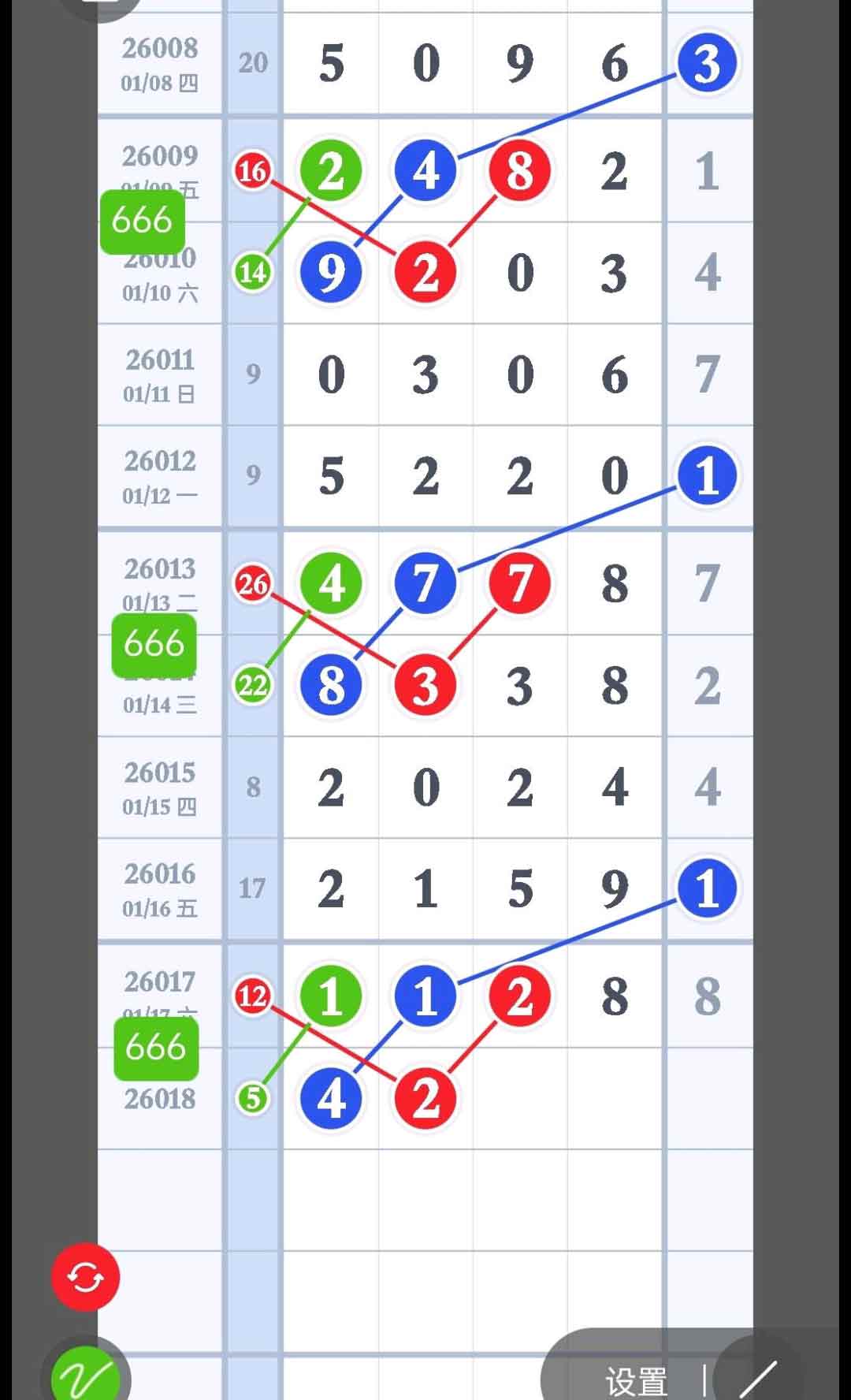Viewport: 851px width, 1400px height.
Task: Open 设置 settings
Action: pos(636,1381)
